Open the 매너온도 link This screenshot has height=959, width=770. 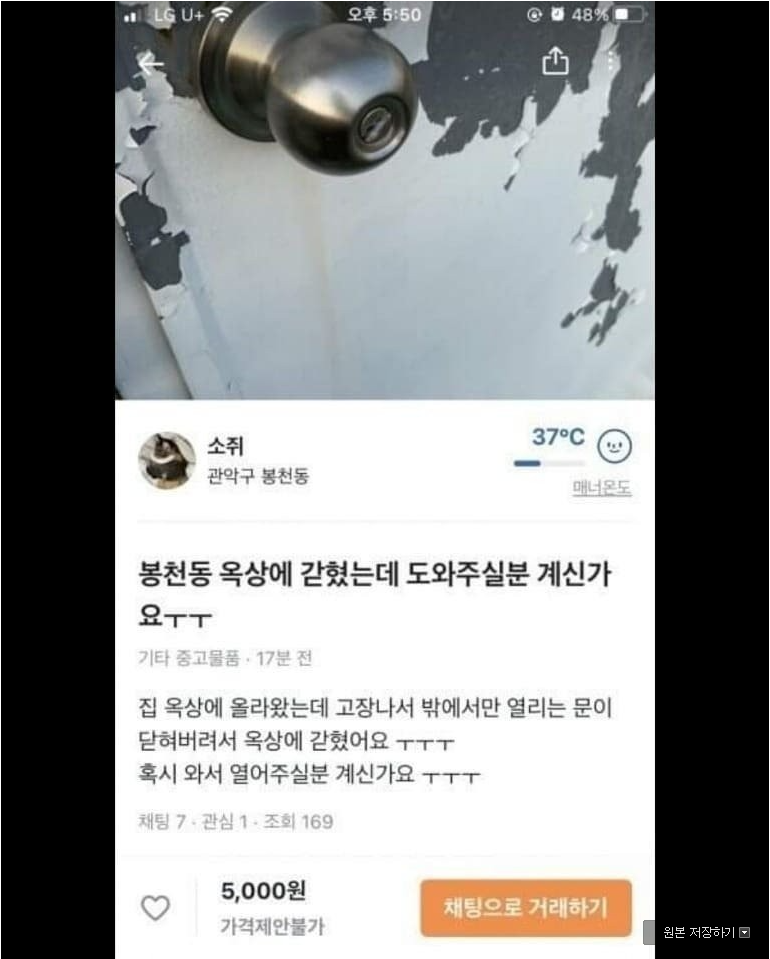click(x=601, y=488)
